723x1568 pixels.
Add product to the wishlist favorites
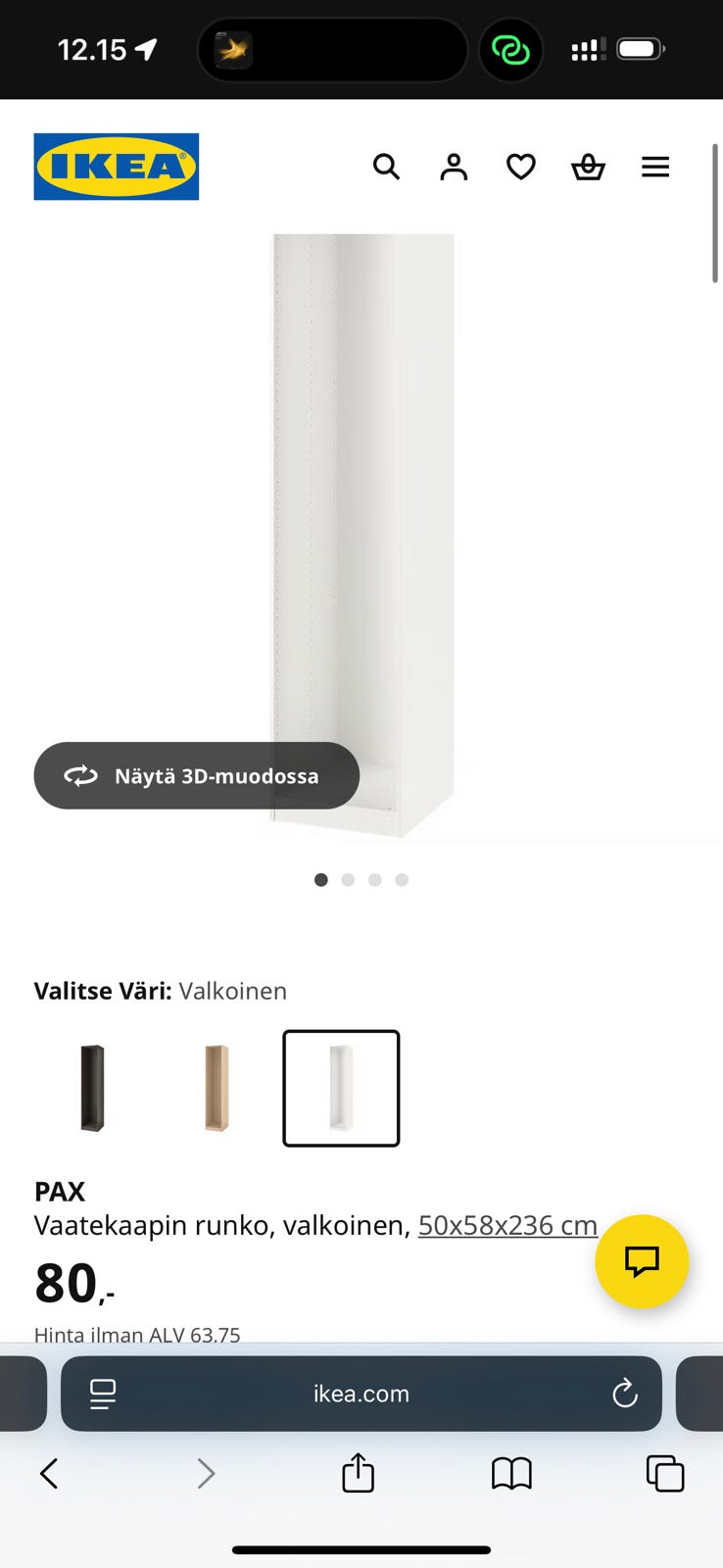(x=520, y=167)
